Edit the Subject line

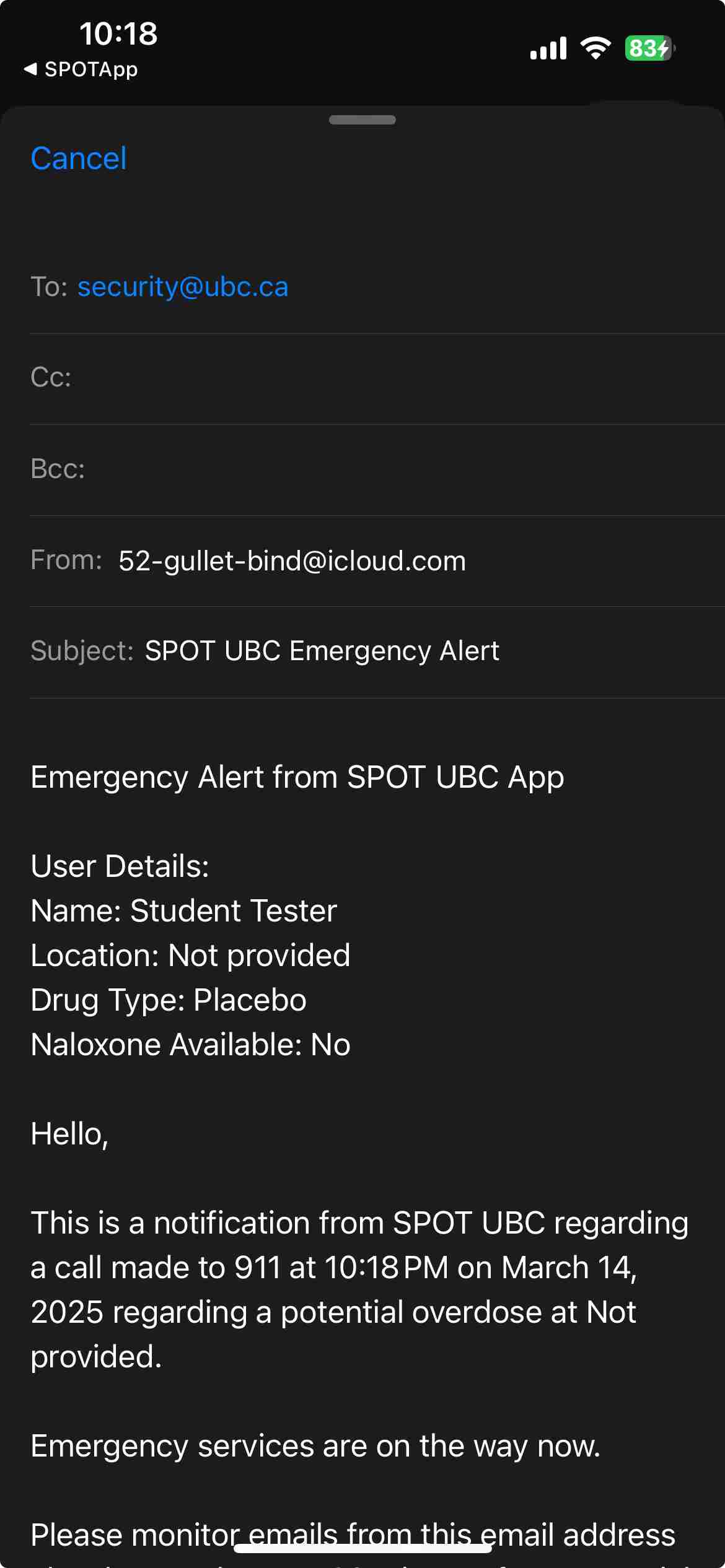[x=322, y=651]
